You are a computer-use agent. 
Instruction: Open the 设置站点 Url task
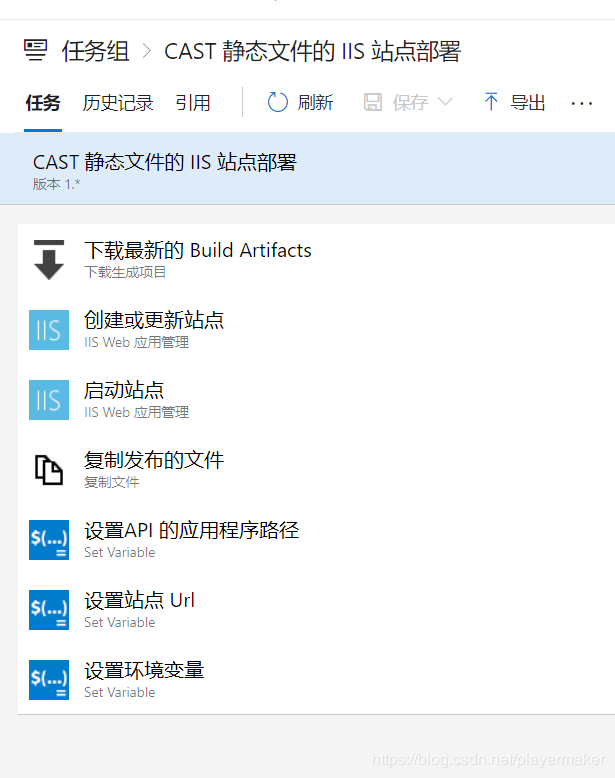coord(139,609)
